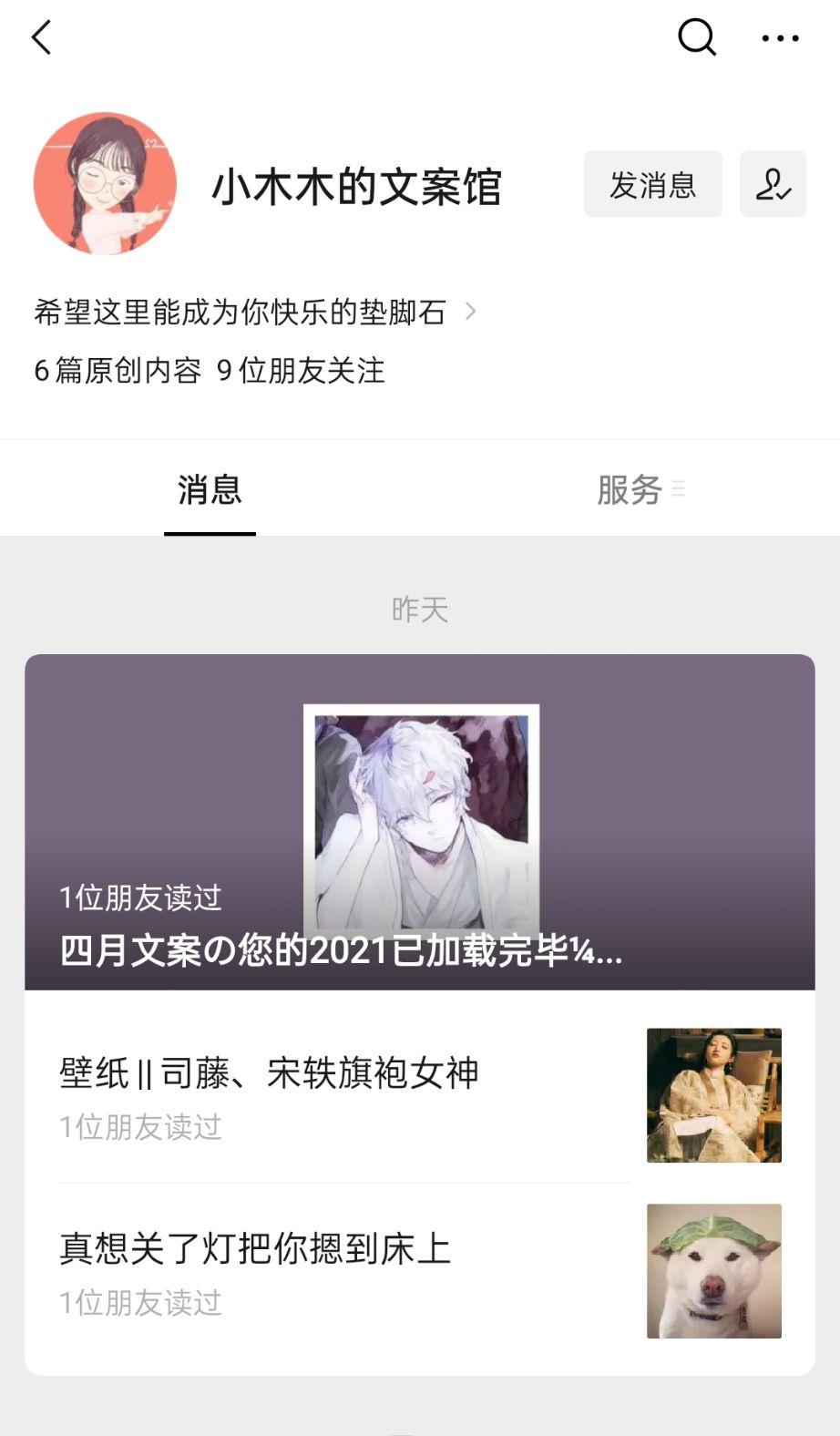
Task: Open the search icon
Action: 697,38
